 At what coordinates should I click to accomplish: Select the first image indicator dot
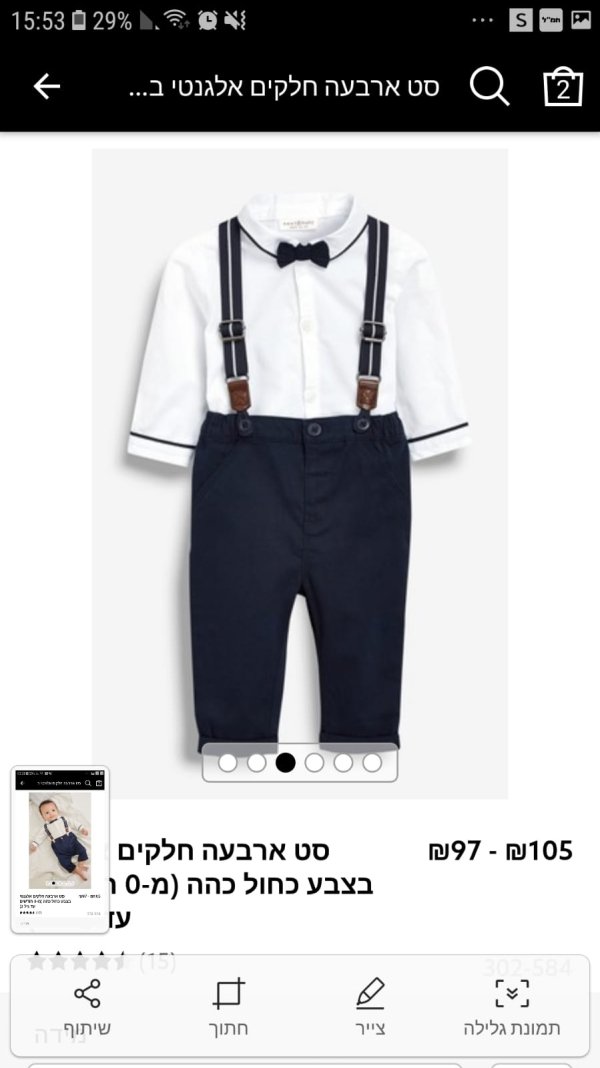tap(227, 763)
